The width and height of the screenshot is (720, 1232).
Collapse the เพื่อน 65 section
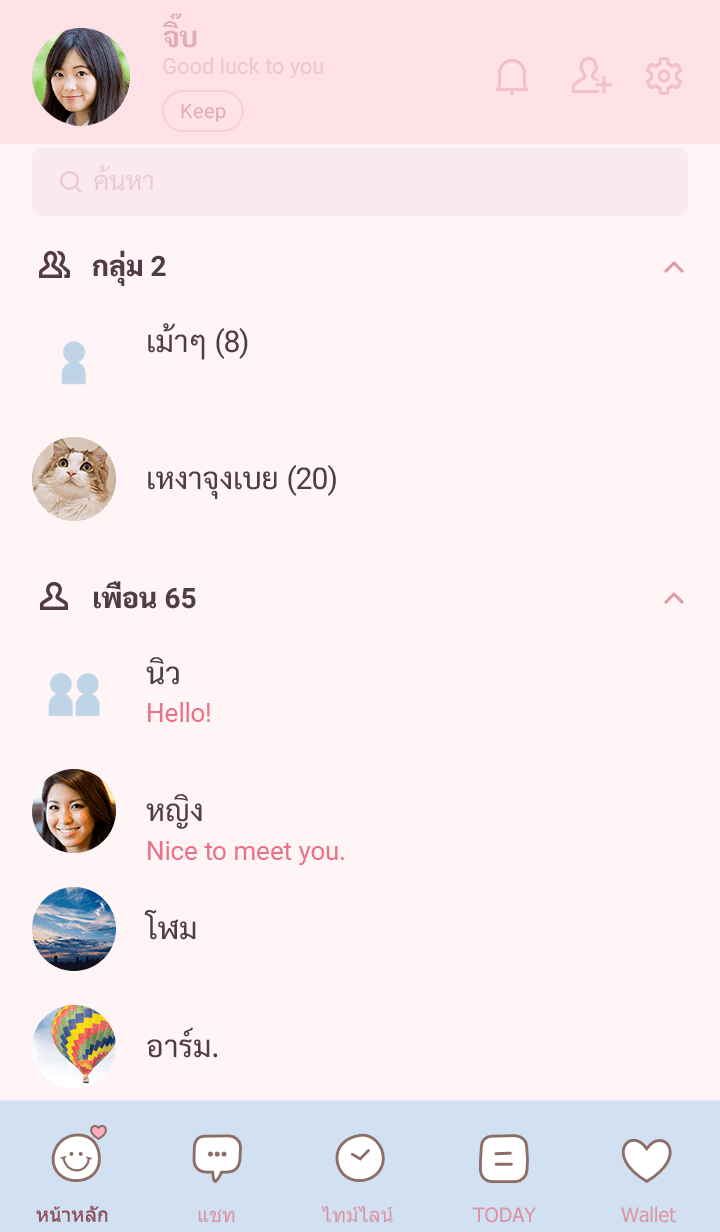pyautogui.click(x=674, y=598)
